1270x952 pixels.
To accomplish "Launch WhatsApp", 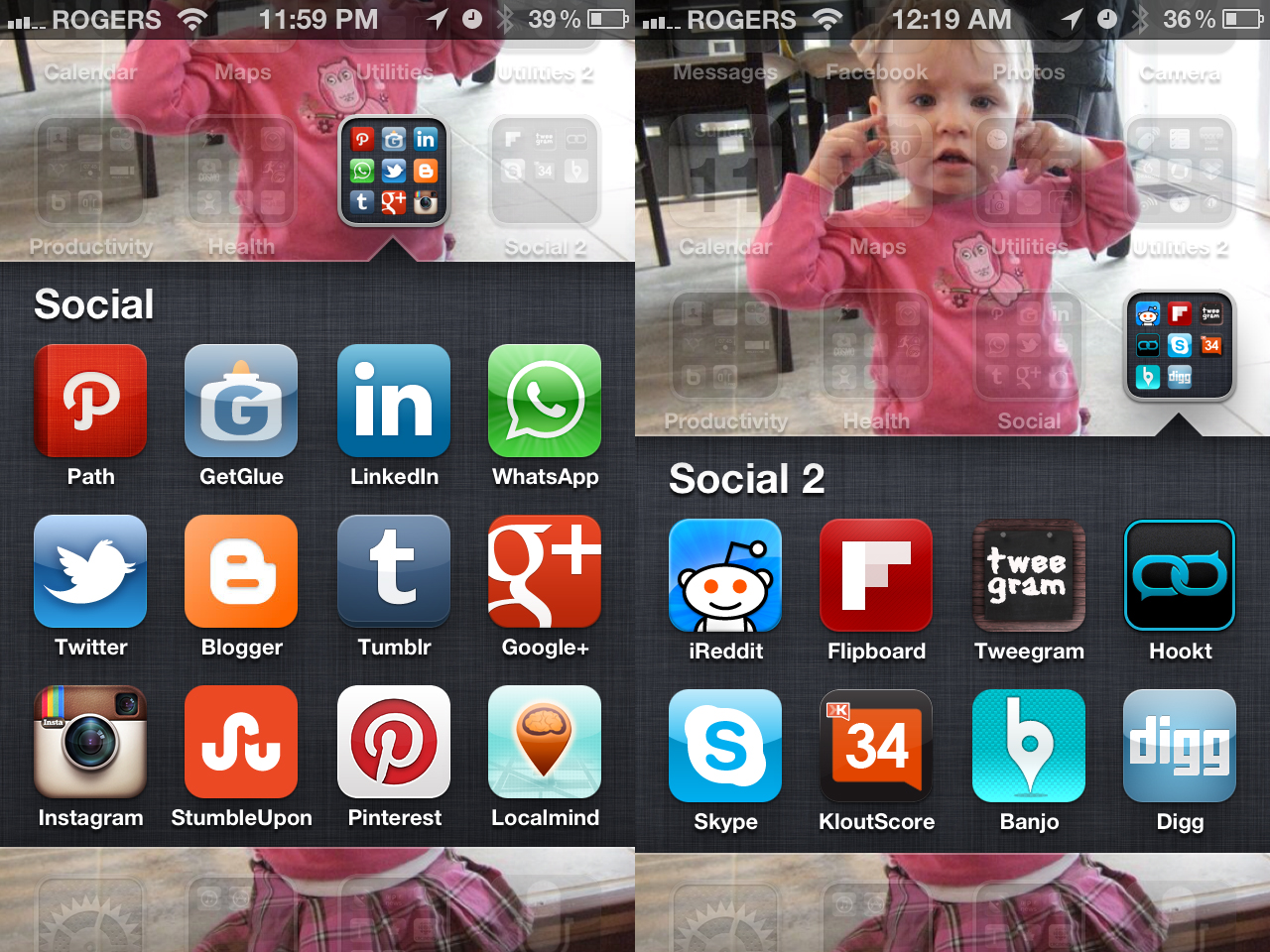I will coord(545,401).
